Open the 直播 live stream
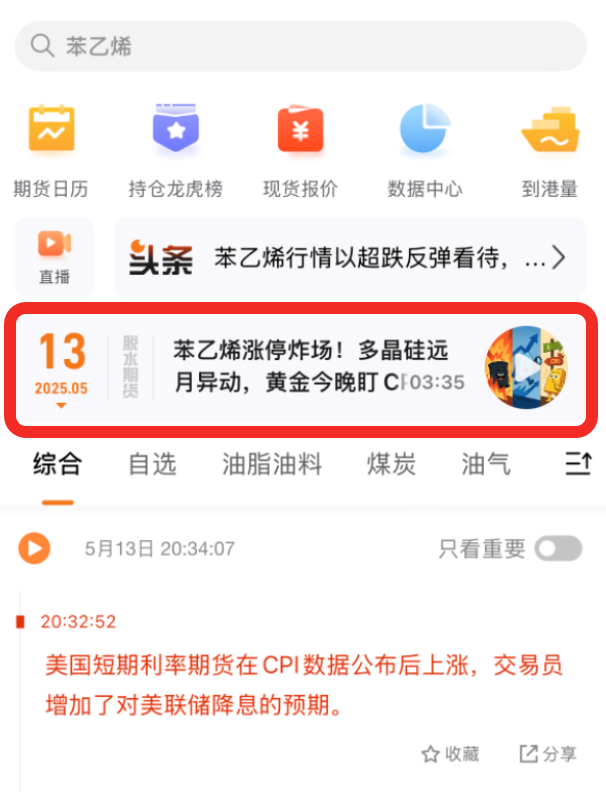This screenshot has height=792, width=606. click(54, 256)
